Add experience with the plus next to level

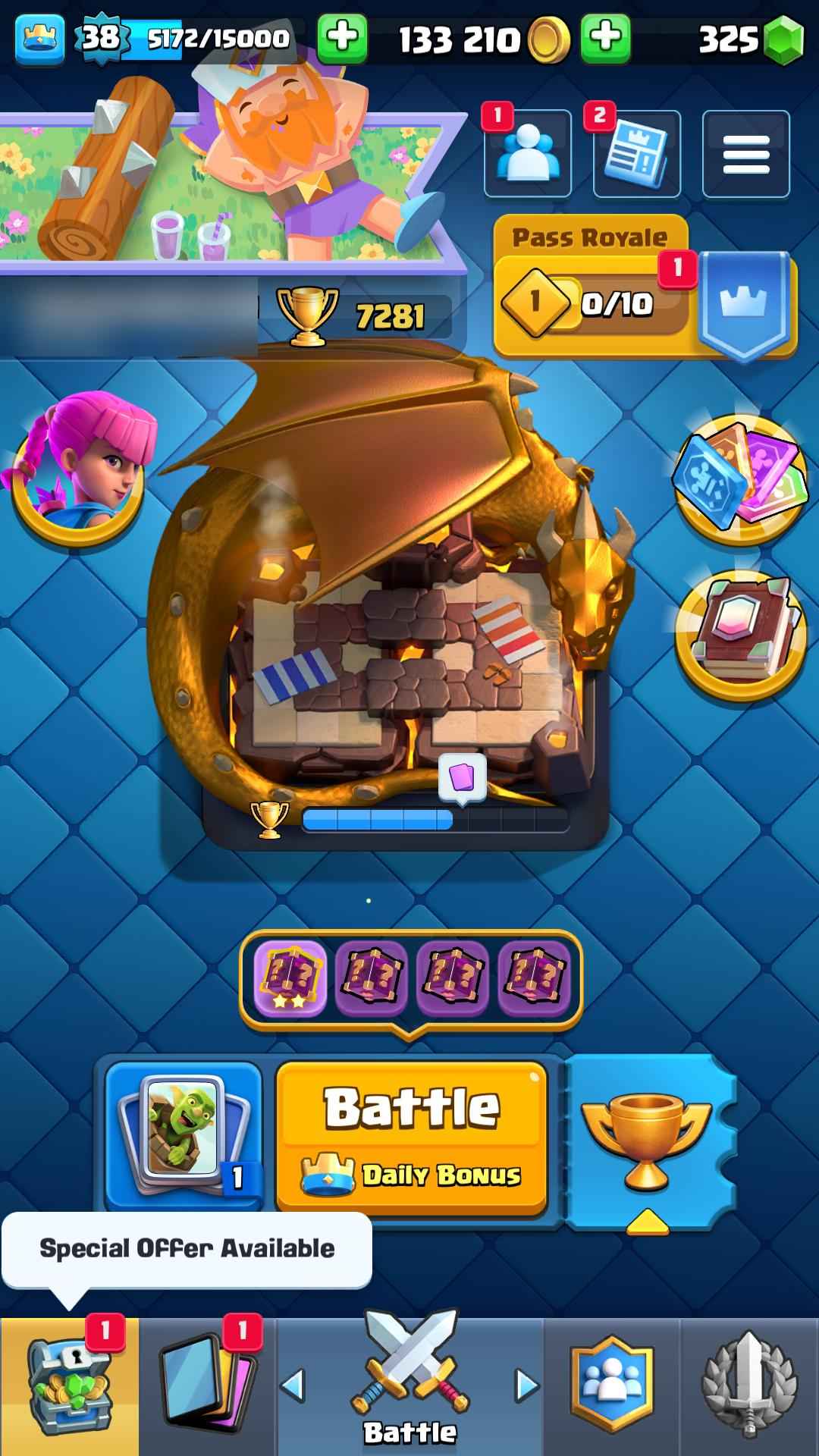click(342, 38)
